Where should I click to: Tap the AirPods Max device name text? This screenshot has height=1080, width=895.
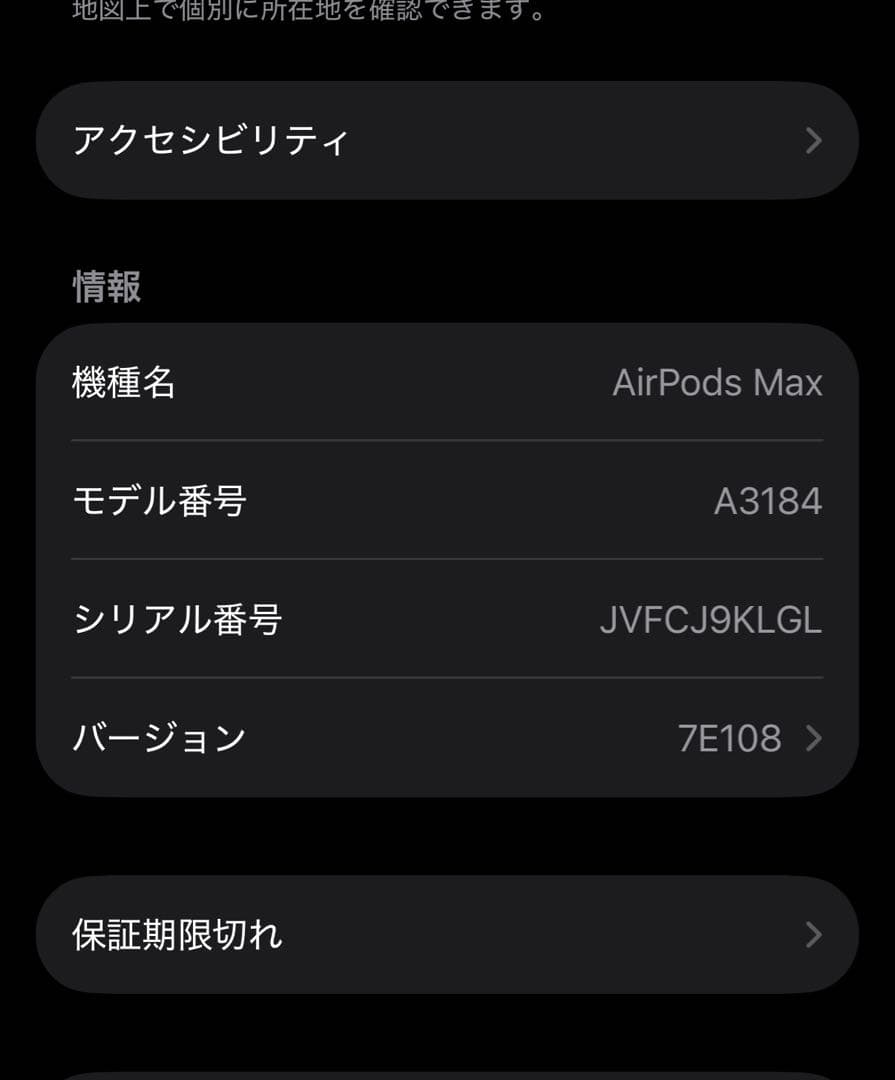tap(716, 383)
